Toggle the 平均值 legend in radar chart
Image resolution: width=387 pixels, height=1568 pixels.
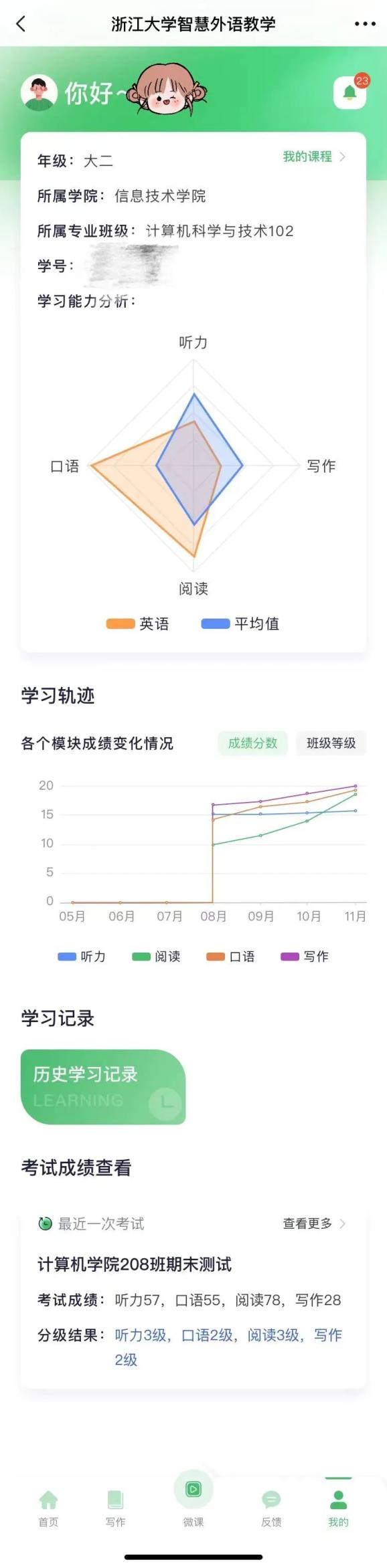coord(240,623)
